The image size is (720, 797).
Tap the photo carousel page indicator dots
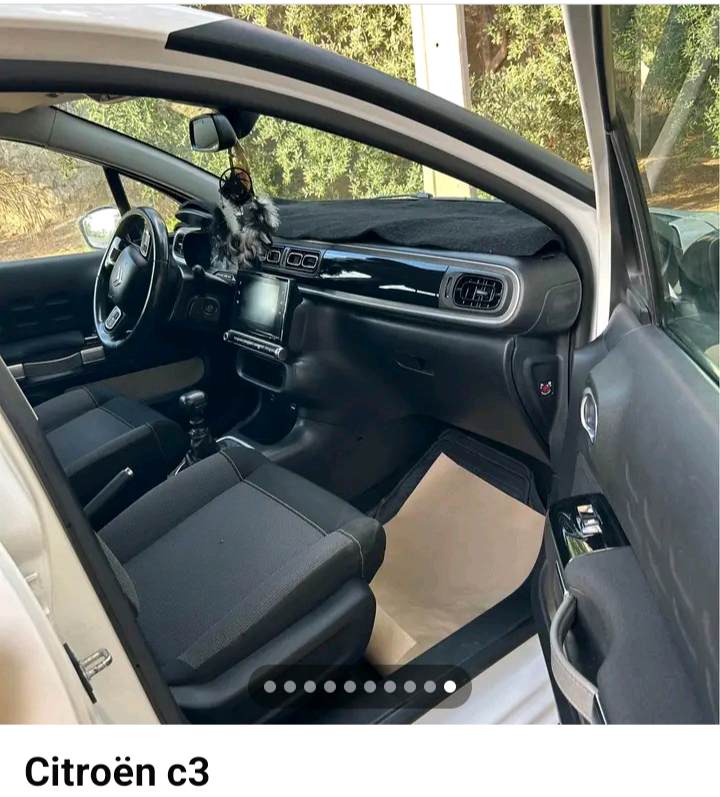tap(359, 687)
